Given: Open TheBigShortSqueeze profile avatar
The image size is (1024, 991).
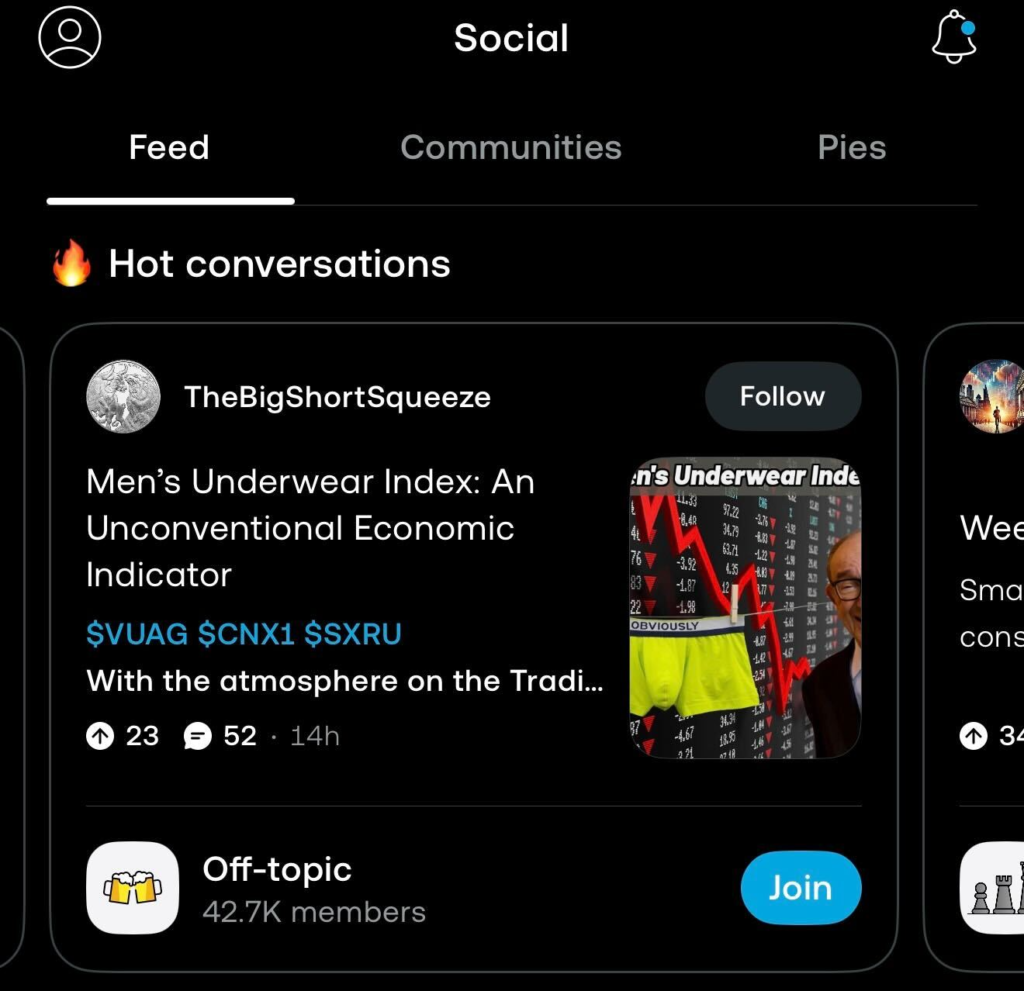Looking at the screenshot, I should tap(122, 396).
